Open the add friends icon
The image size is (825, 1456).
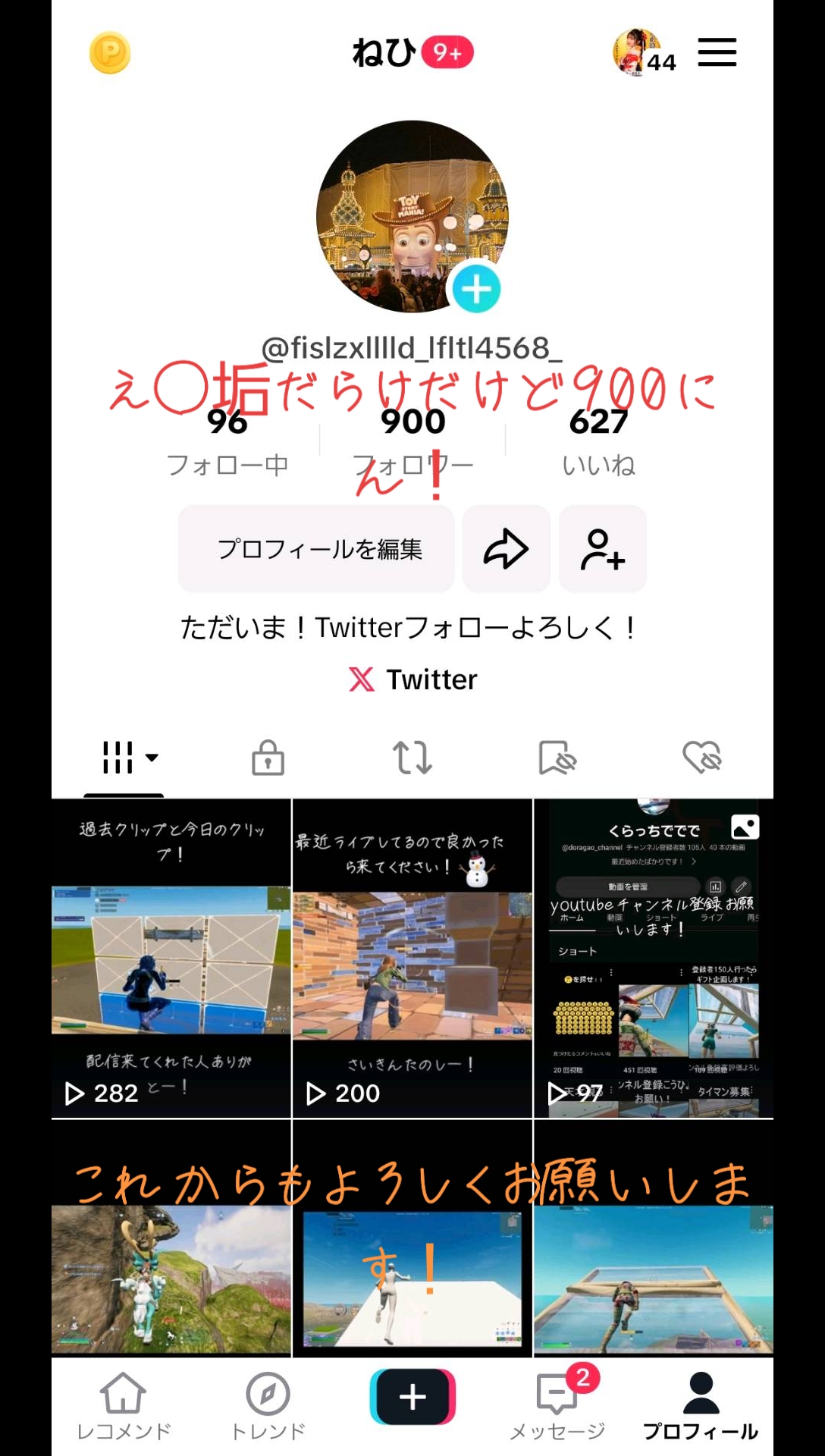tap(603, 549)
